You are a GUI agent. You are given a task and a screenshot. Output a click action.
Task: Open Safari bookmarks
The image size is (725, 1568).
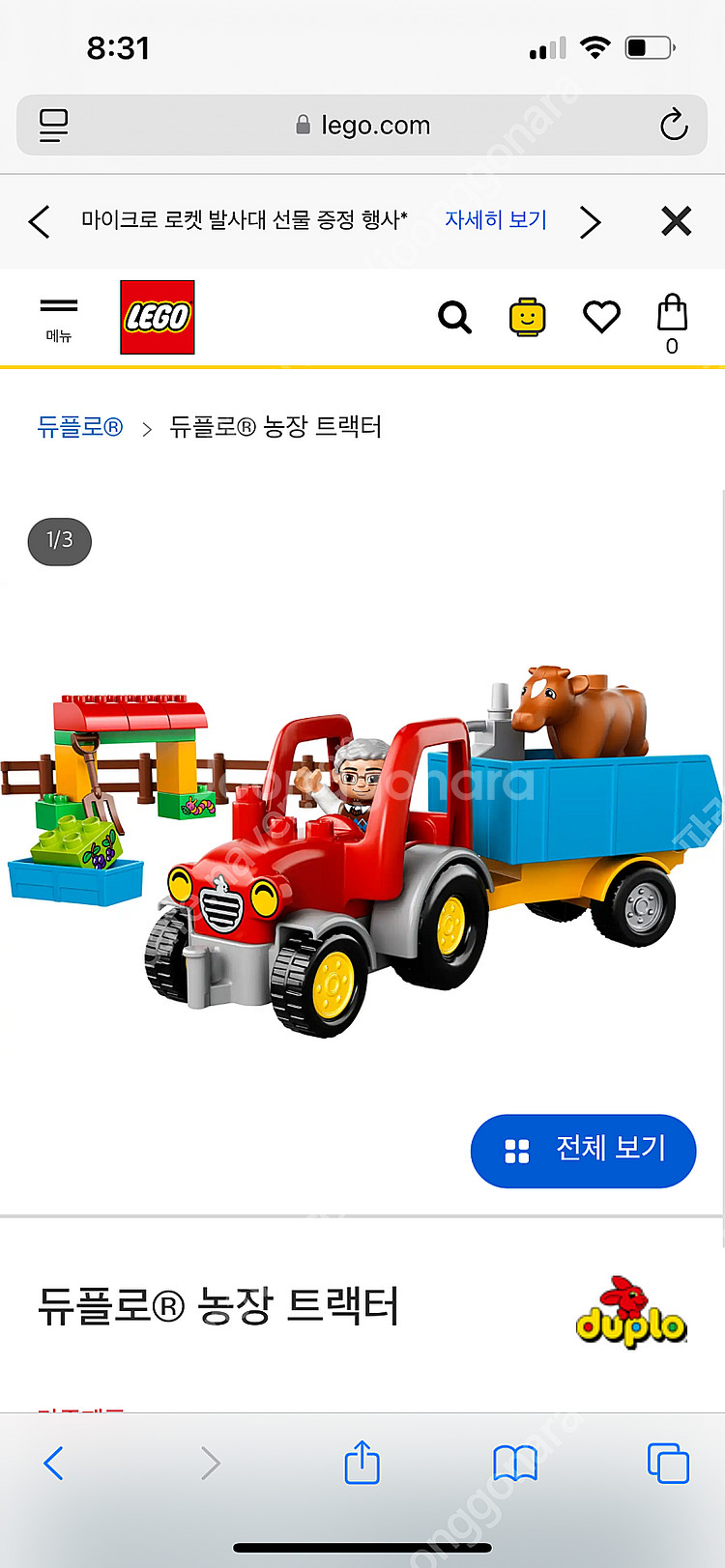[x=515, y=1464]
